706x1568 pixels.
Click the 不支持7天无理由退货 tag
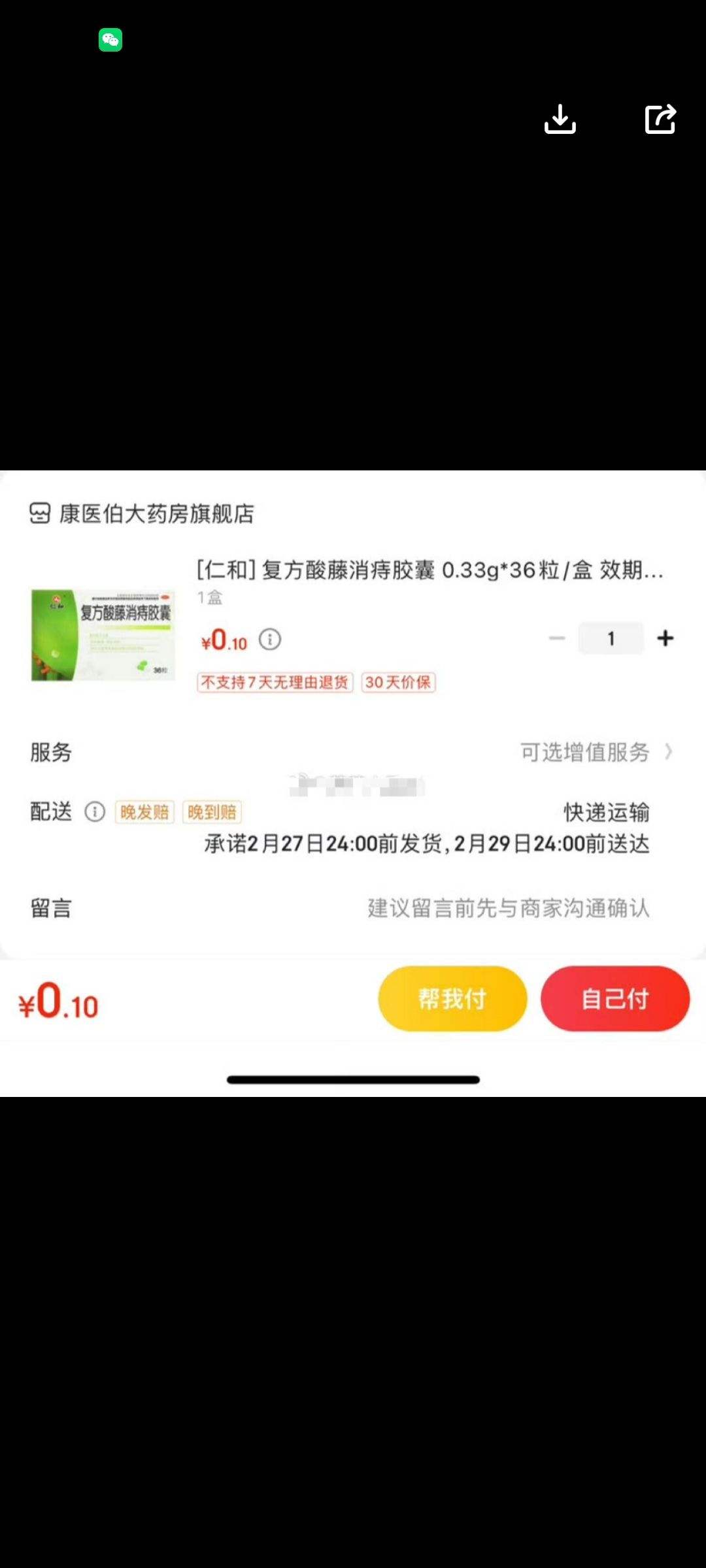pos(275,682)
